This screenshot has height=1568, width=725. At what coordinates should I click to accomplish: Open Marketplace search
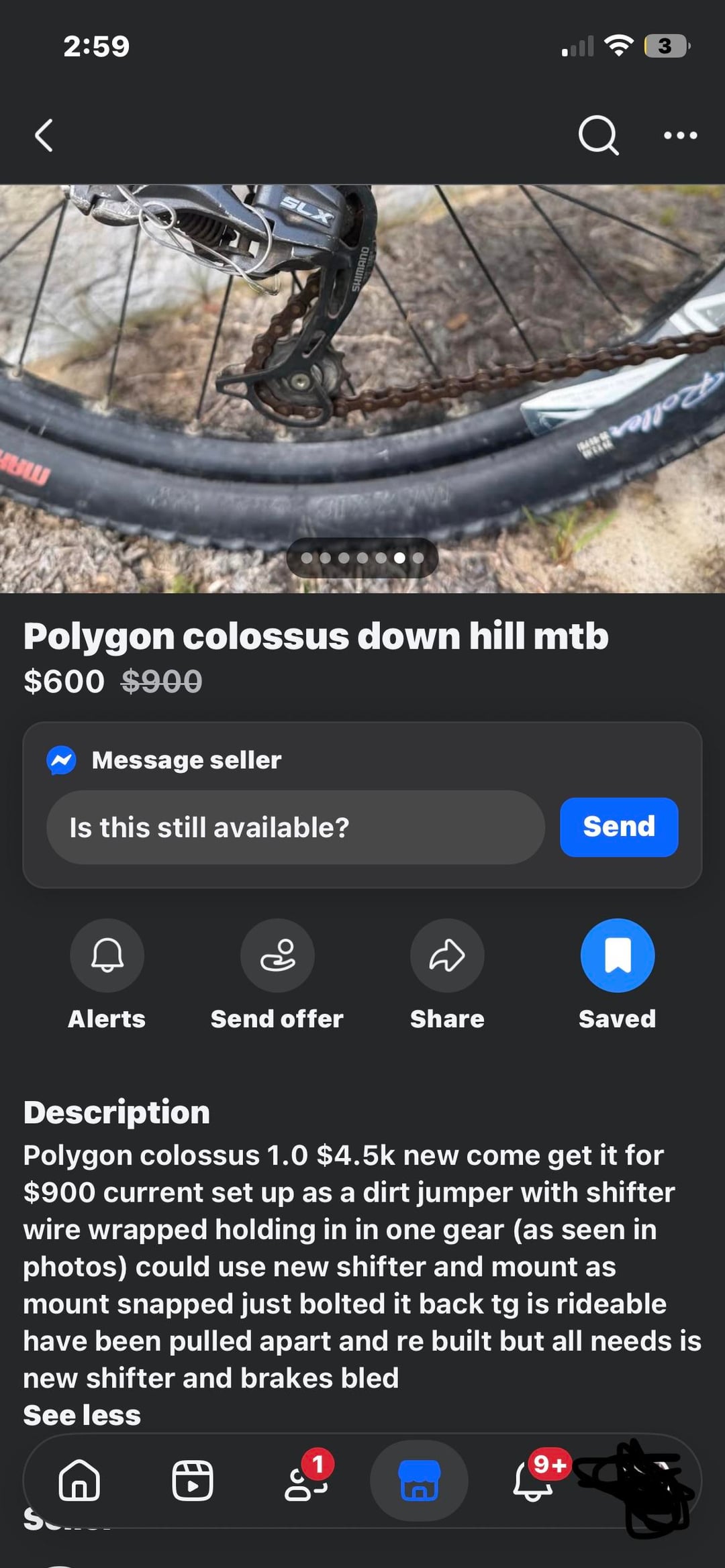[597, 136]
